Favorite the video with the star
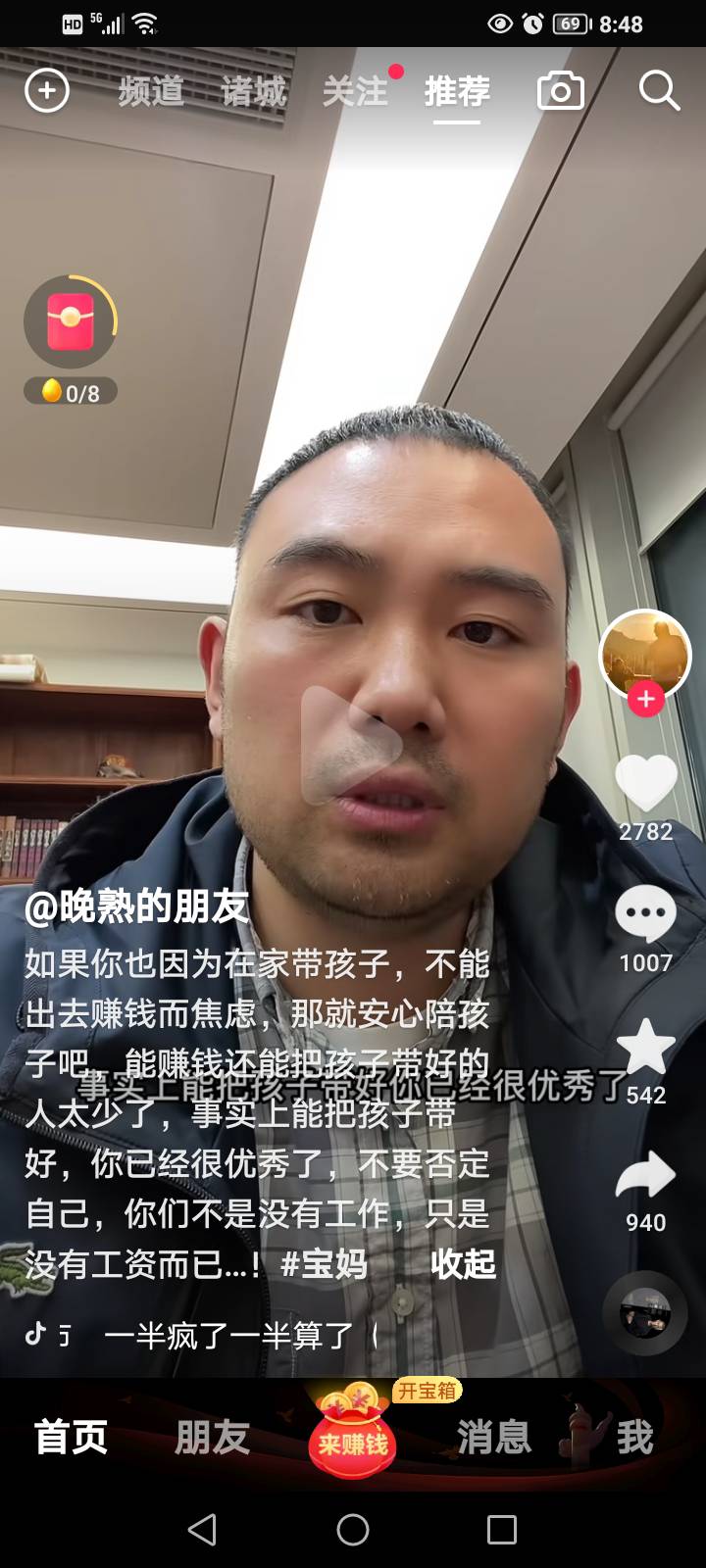 [645, 1047]
